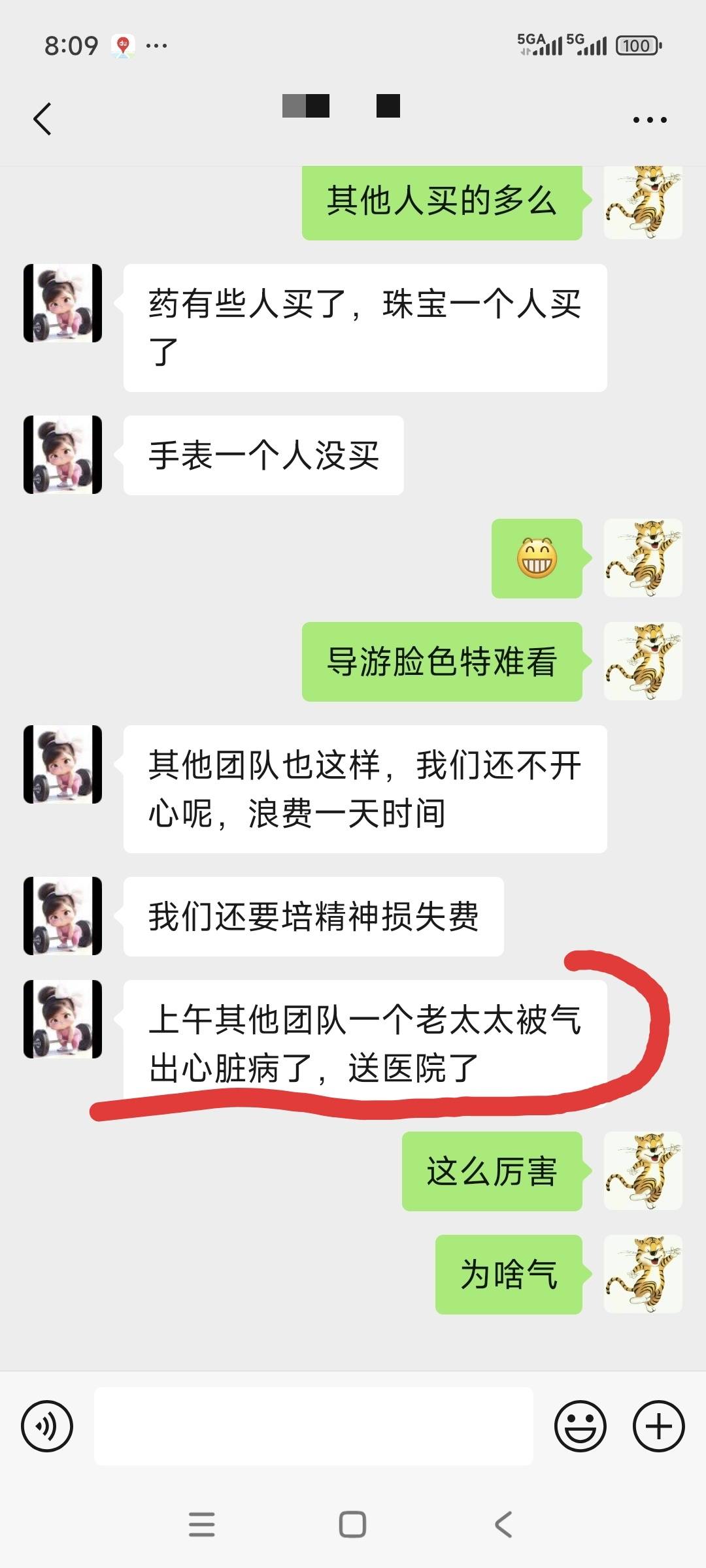The image size is (706, 1568).
Task: Open girl avatar beside 手表一个人没买
Action: [x=63, y=455]
